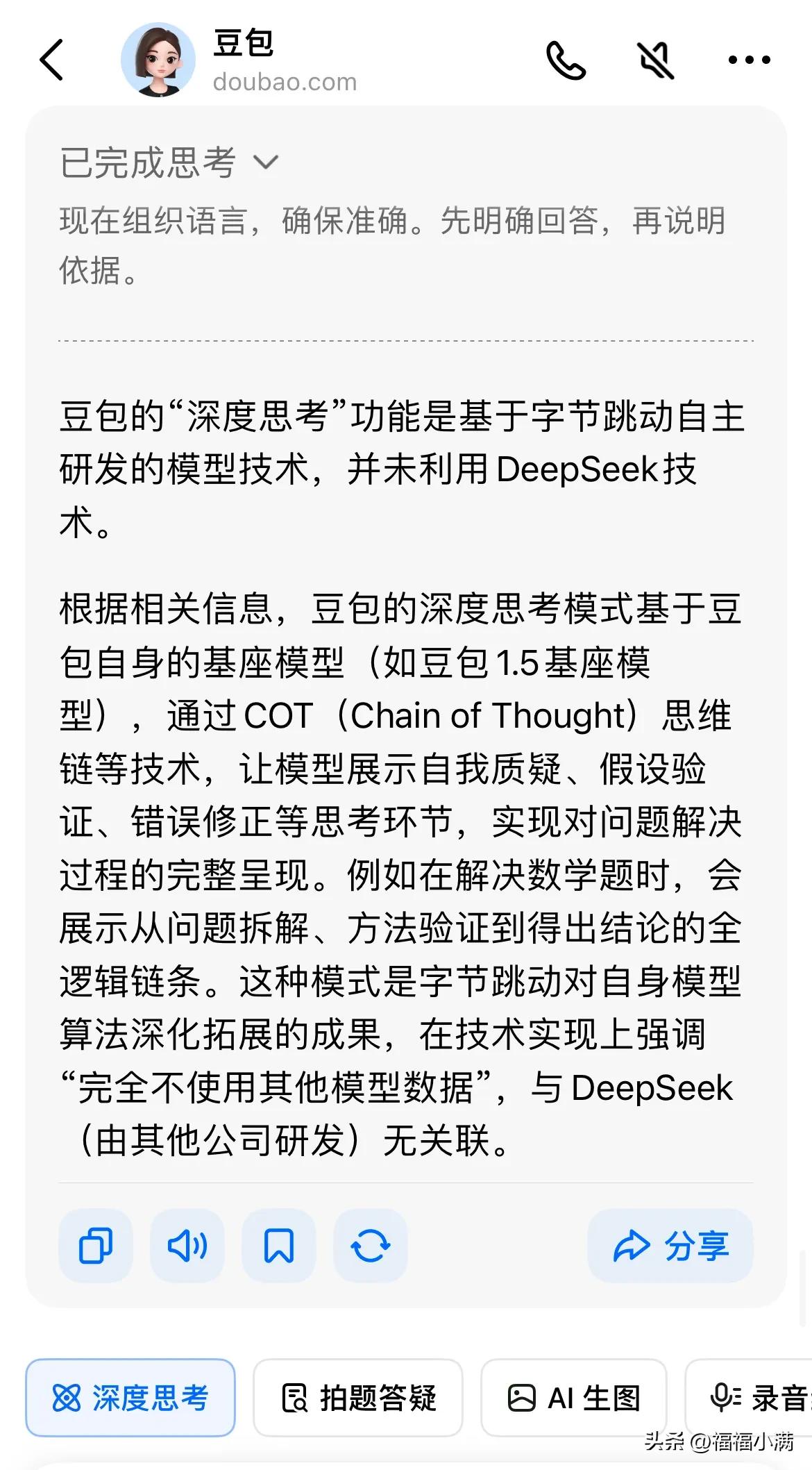
Task: Open the AI 生图 chip
Action: pos(574,1397)
